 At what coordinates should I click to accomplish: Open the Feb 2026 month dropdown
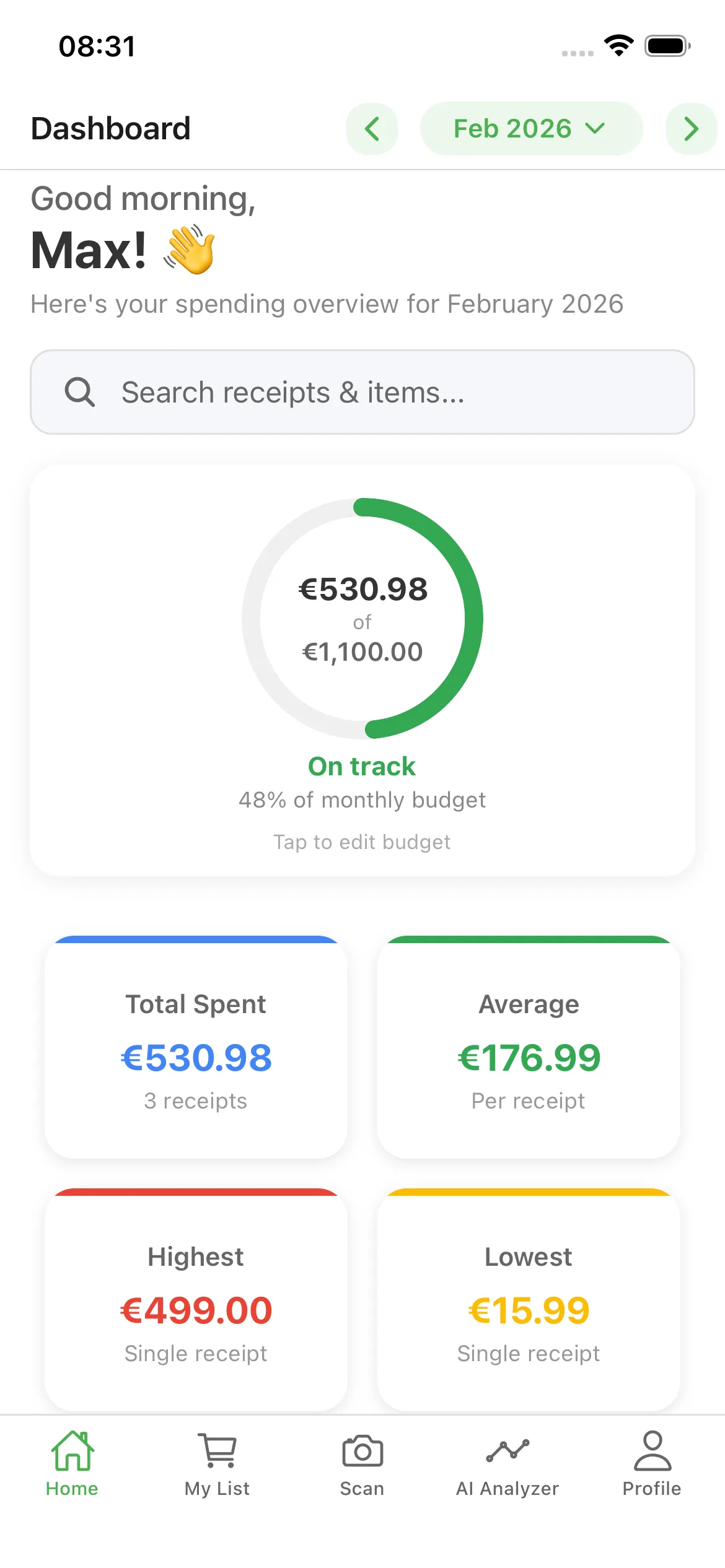coord(530,128)
